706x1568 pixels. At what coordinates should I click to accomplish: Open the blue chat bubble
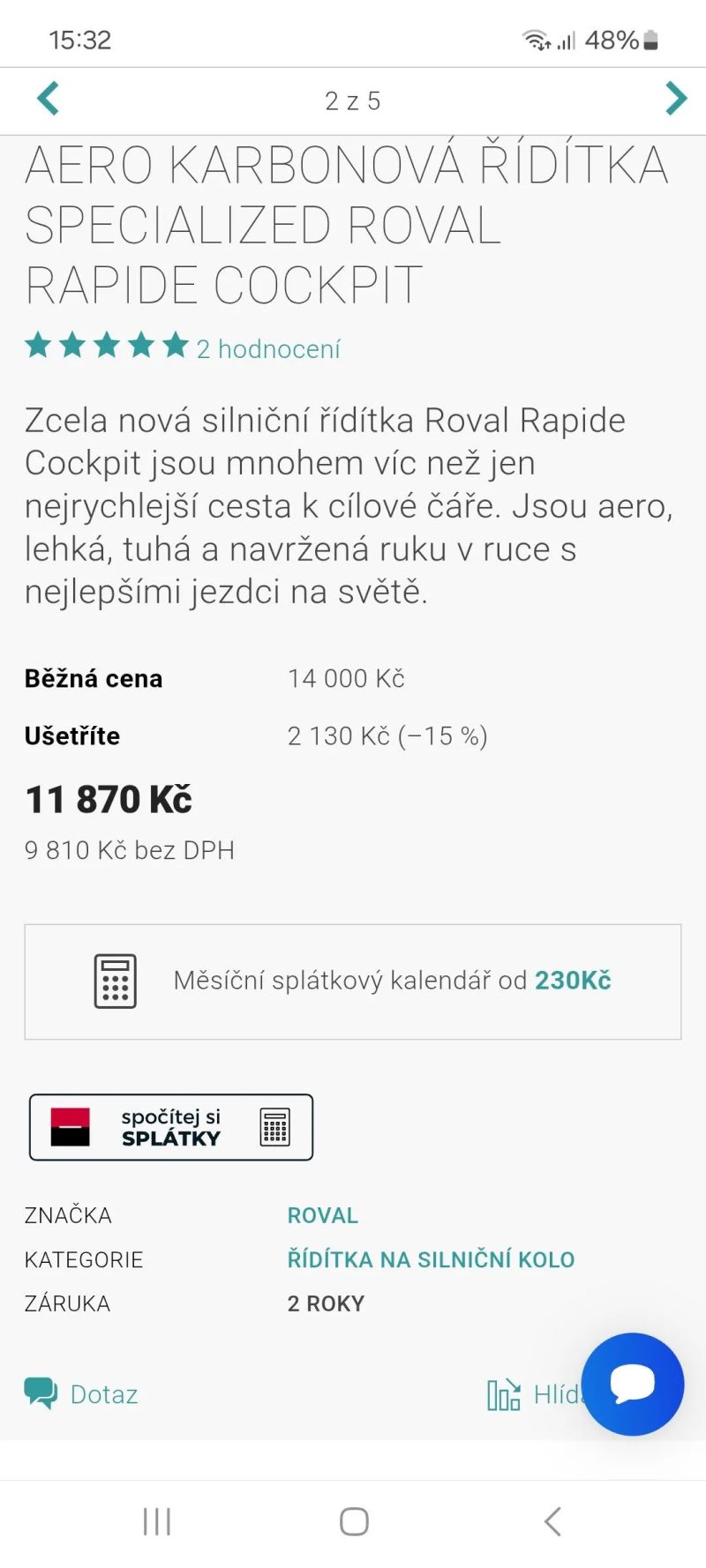coord(632,1384)
